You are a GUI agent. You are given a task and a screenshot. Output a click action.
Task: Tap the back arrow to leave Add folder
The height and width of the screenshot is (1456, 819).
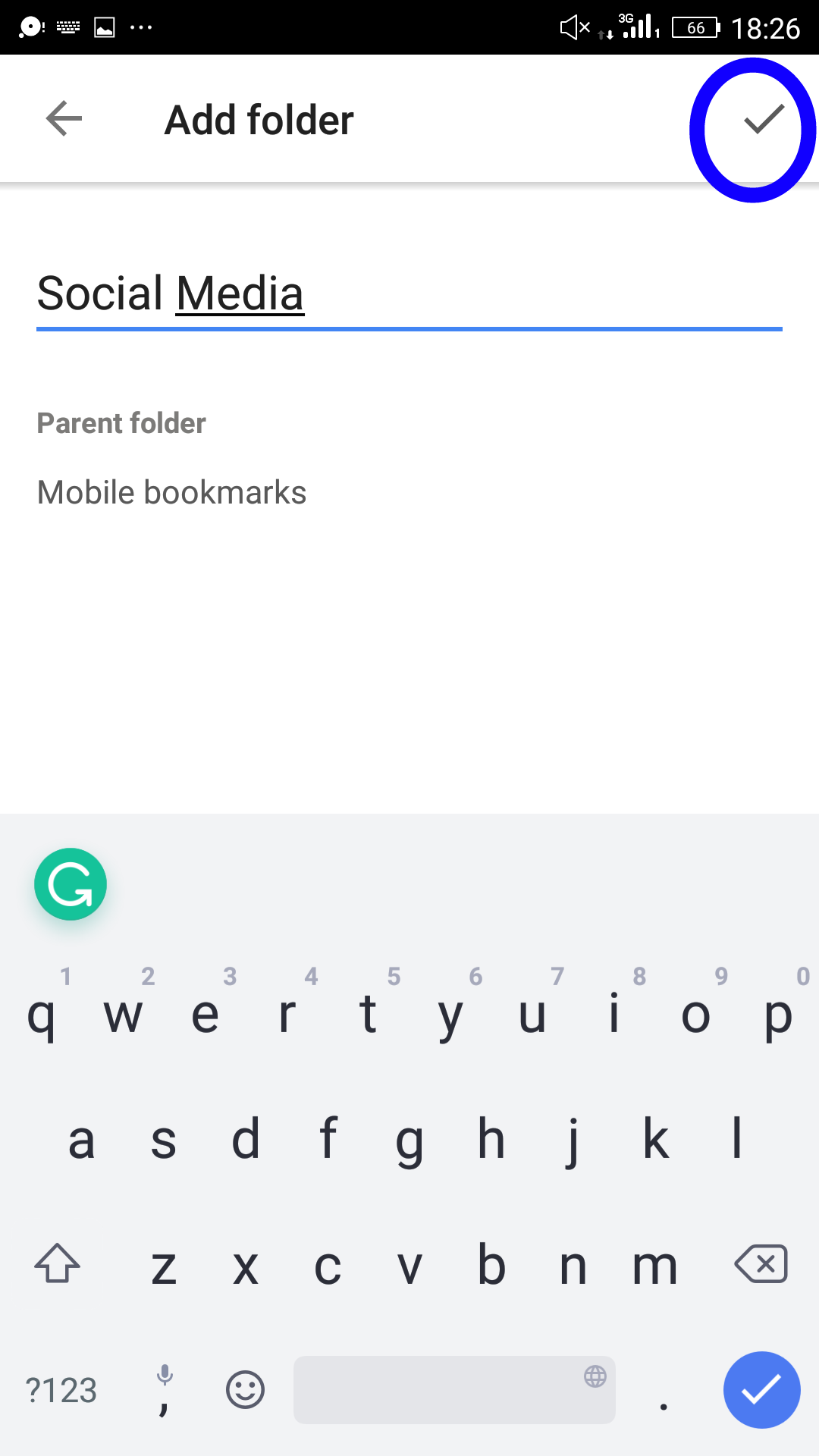click(x=63, y=118)
